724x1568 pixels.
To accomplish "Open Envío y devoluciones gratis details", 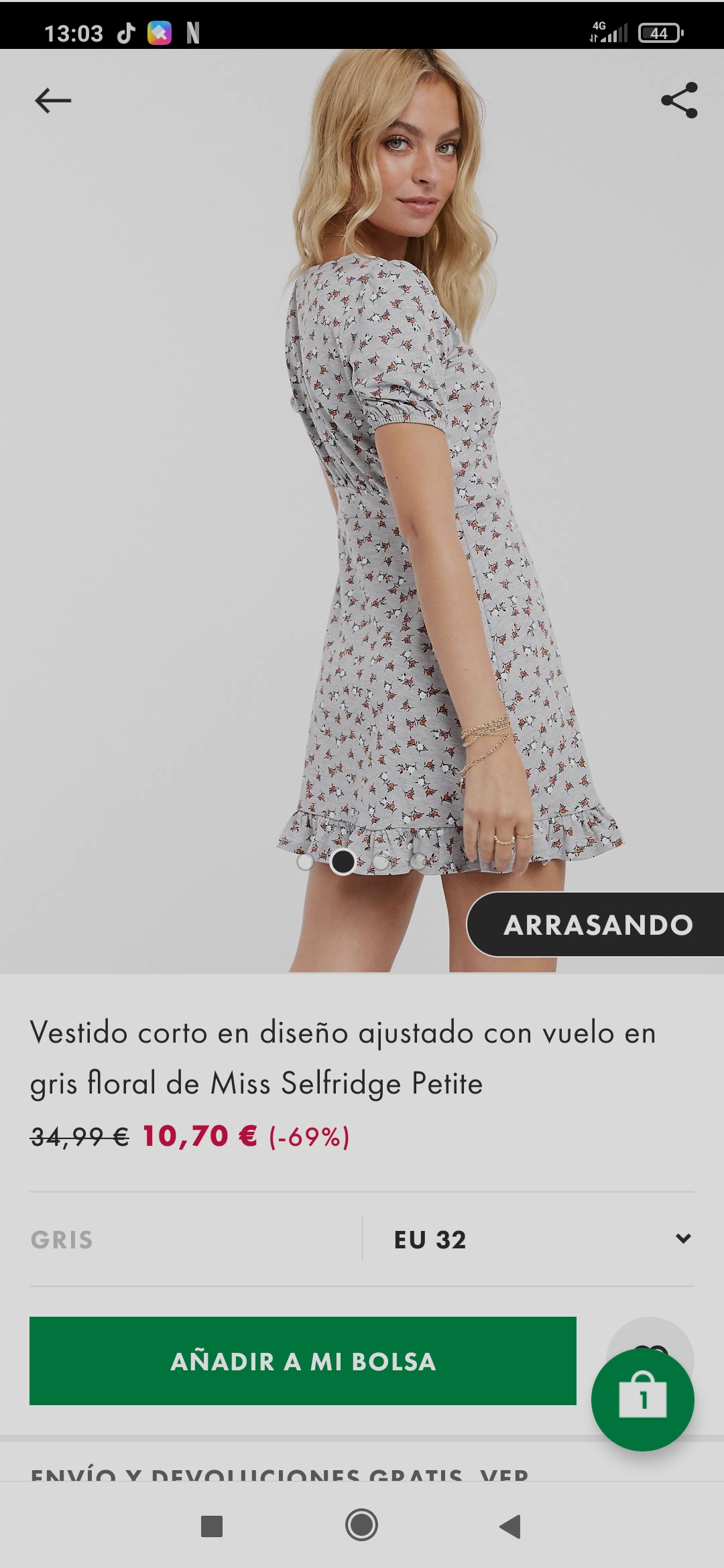I will (x=282, y=1473).
